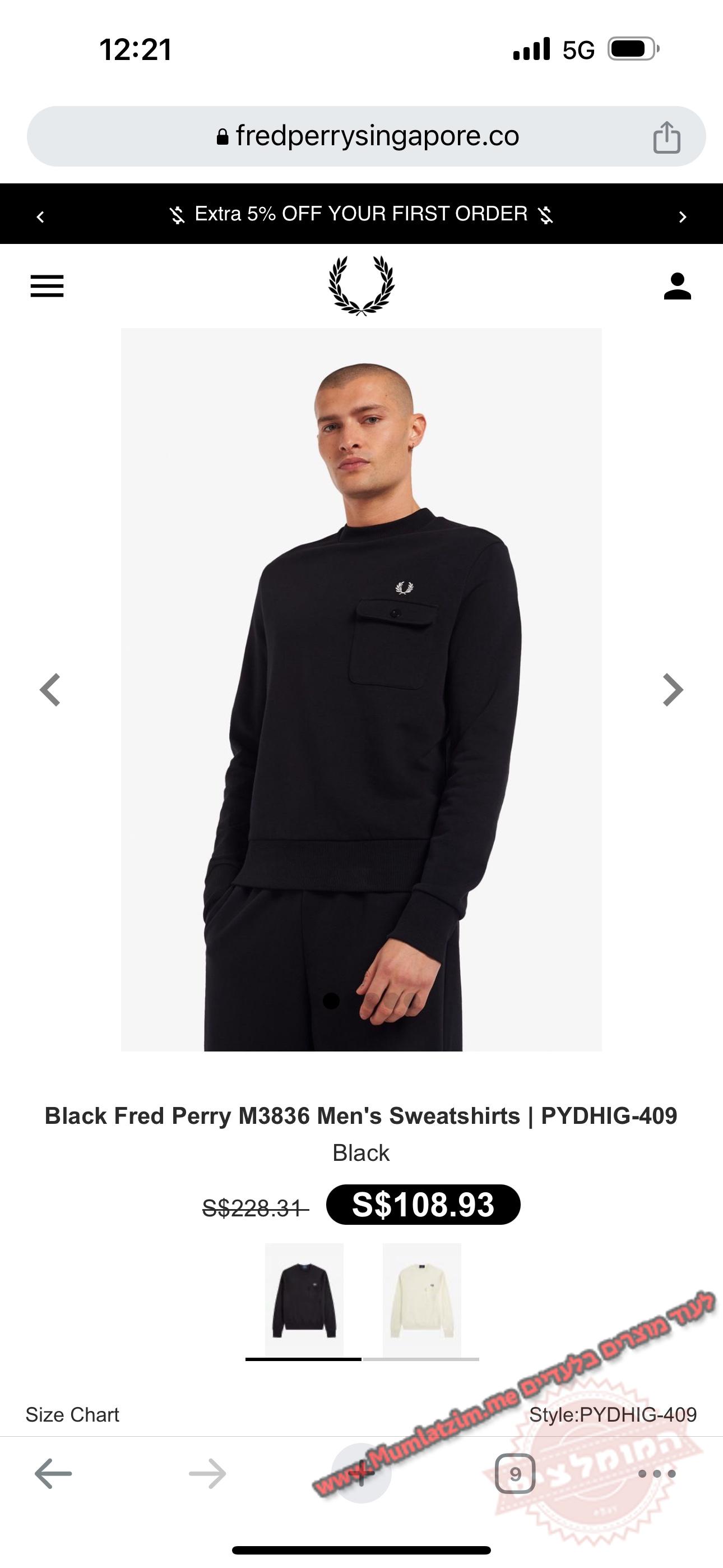The image size is (723, 1568).
Task: Go back in the browser
Action: coord(54,1474)
